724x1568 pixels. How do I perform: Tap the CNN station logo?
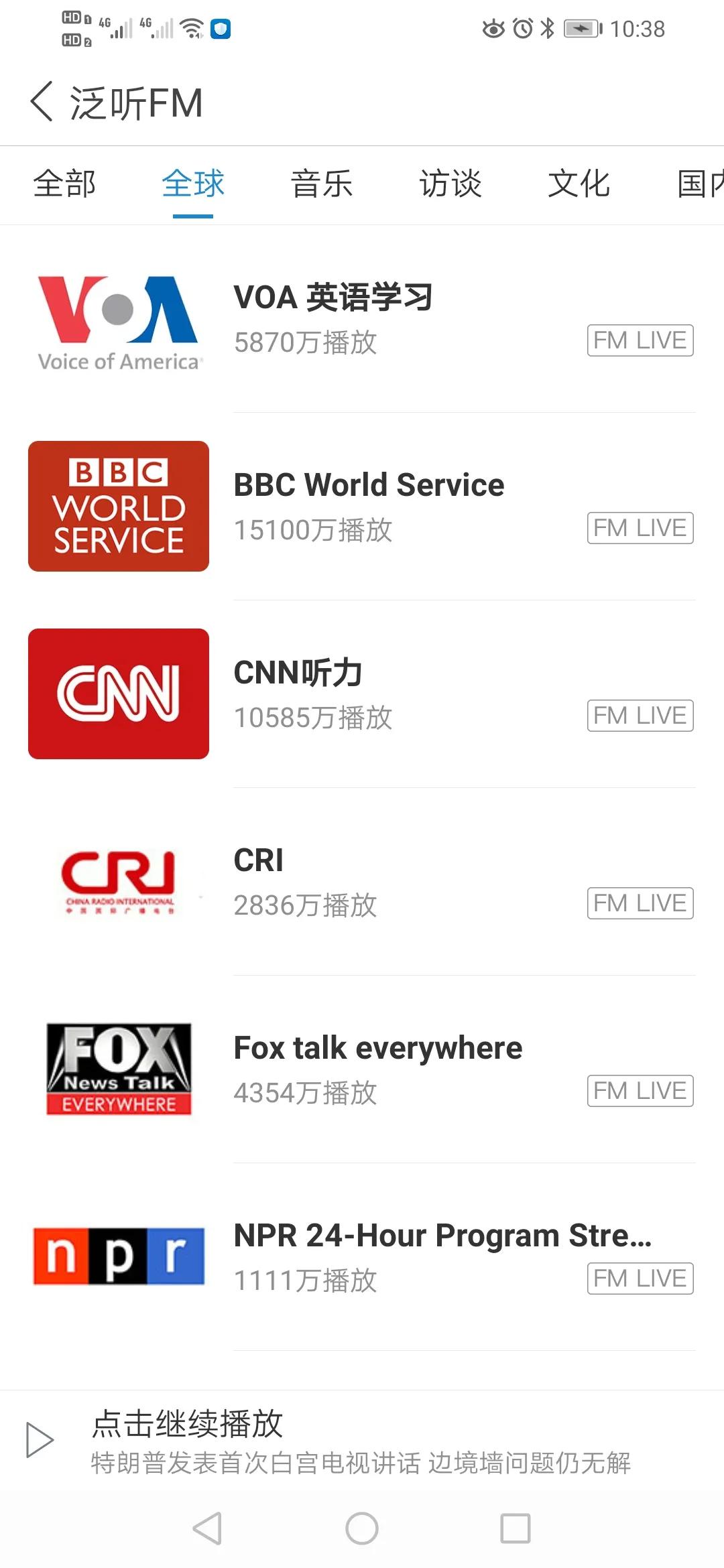(118, 694)
